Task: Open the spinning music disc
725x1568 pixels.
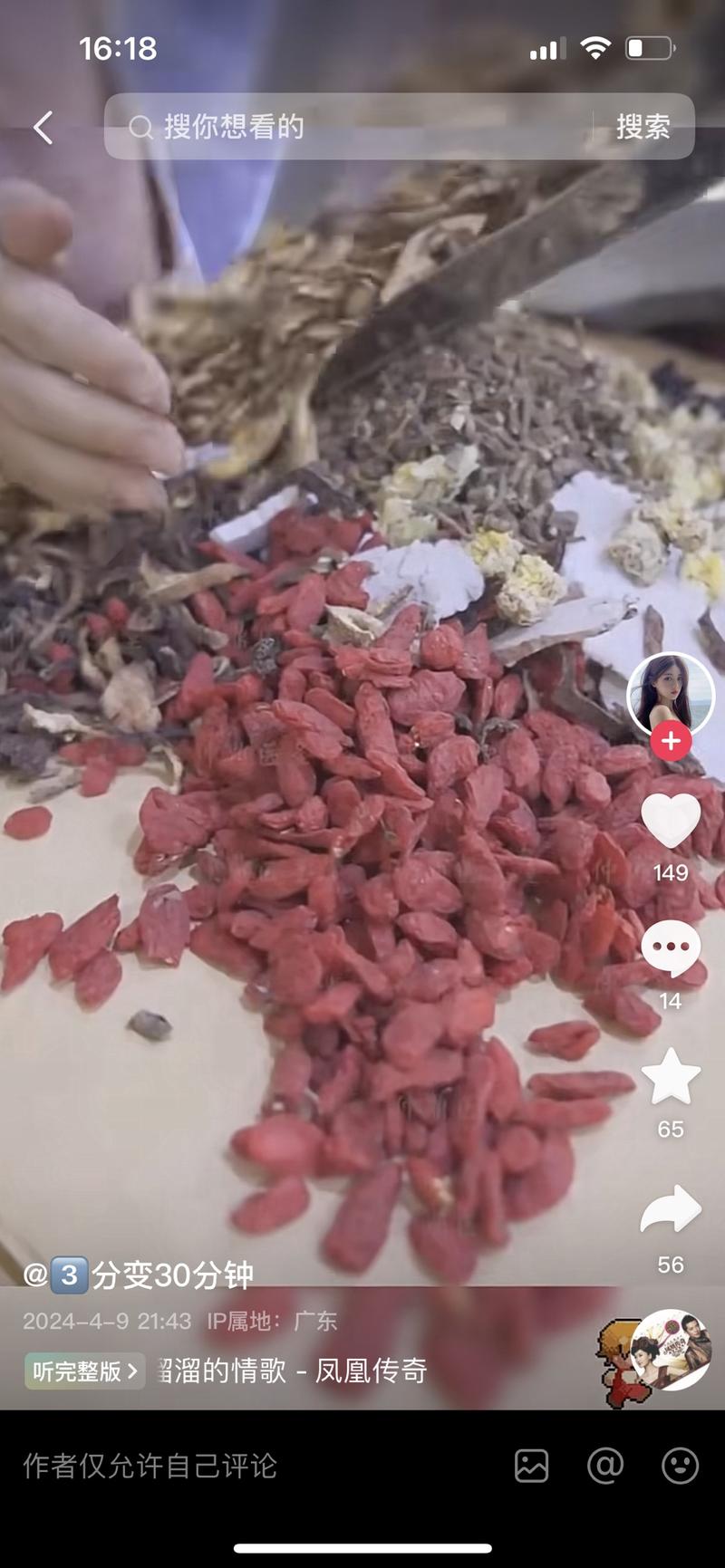Action: tap(671, 1350)
